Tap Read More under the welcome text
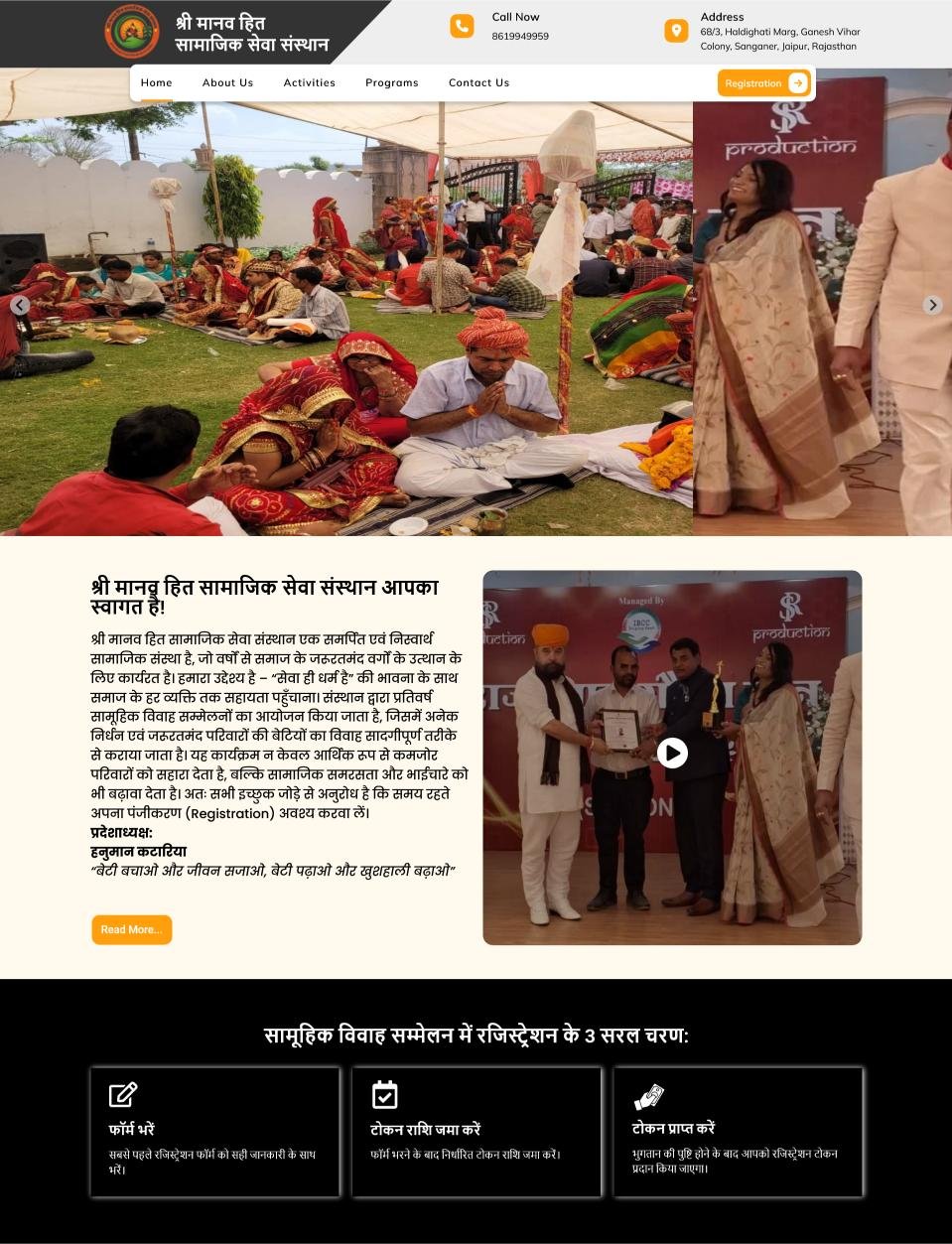Image resolution: width=952 pixels, height=1244 pixels. (131, 929)
